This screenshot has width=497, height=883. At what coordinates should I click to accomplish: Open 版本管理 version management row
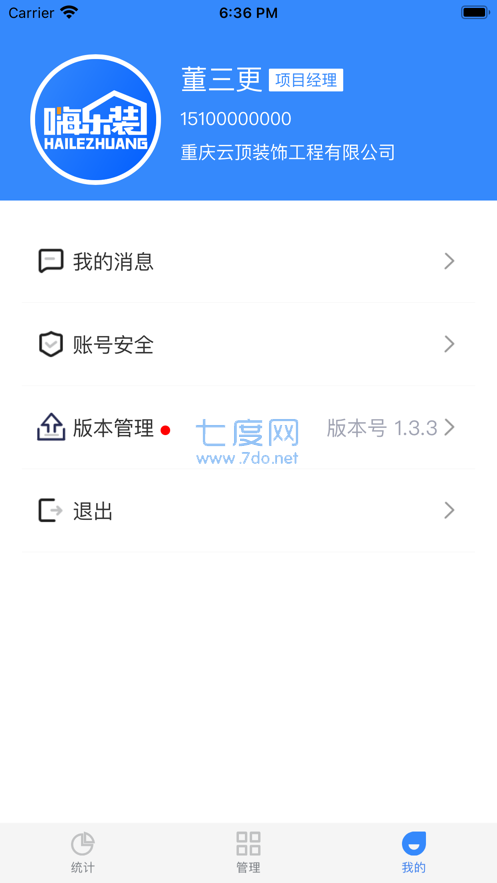point(248,427)
